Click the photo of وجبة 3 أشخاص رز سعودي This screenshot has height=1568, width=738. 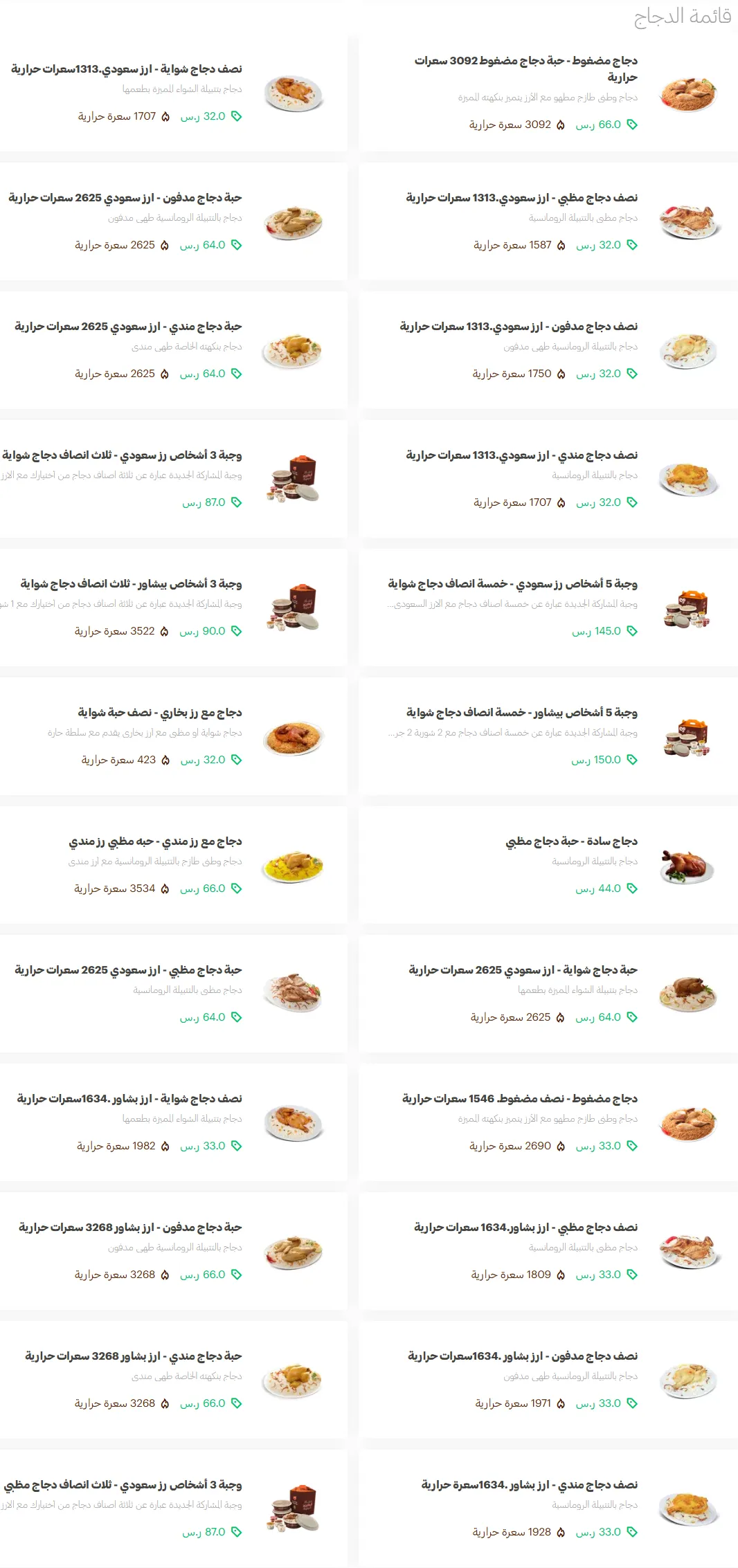pos(294,484)
